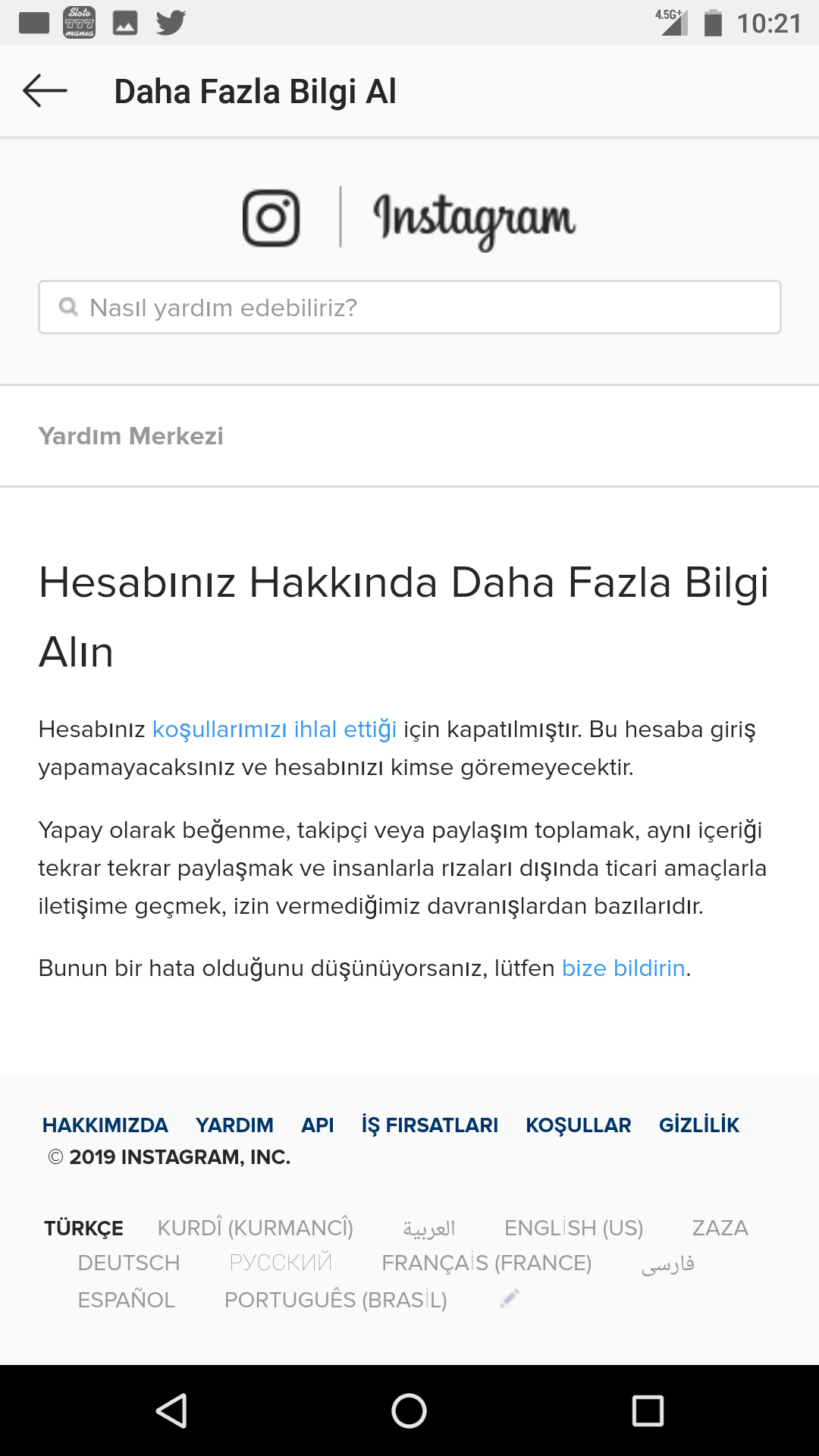This screenshot has width=819, height=1456.
Task: Open İŞ FIRSATLARI footer link
Action: 430,1125
